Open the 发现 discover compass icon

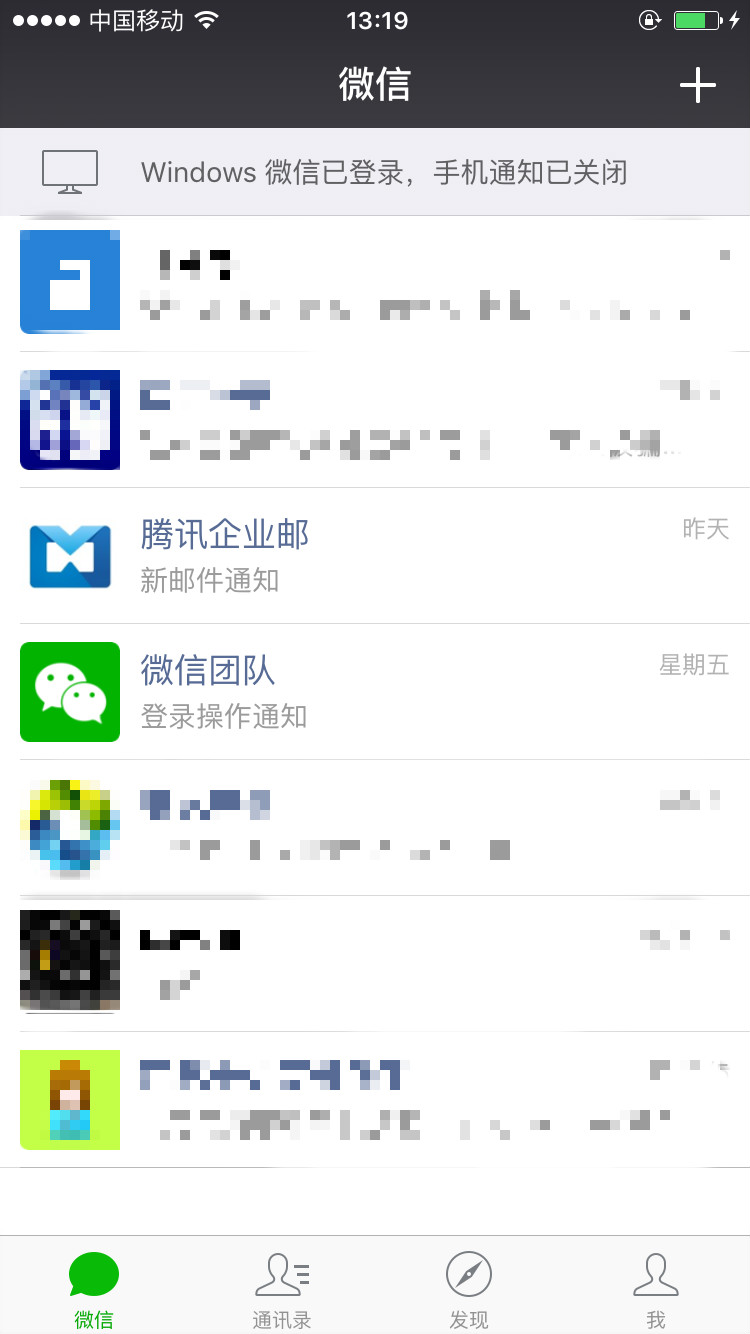469,1275
